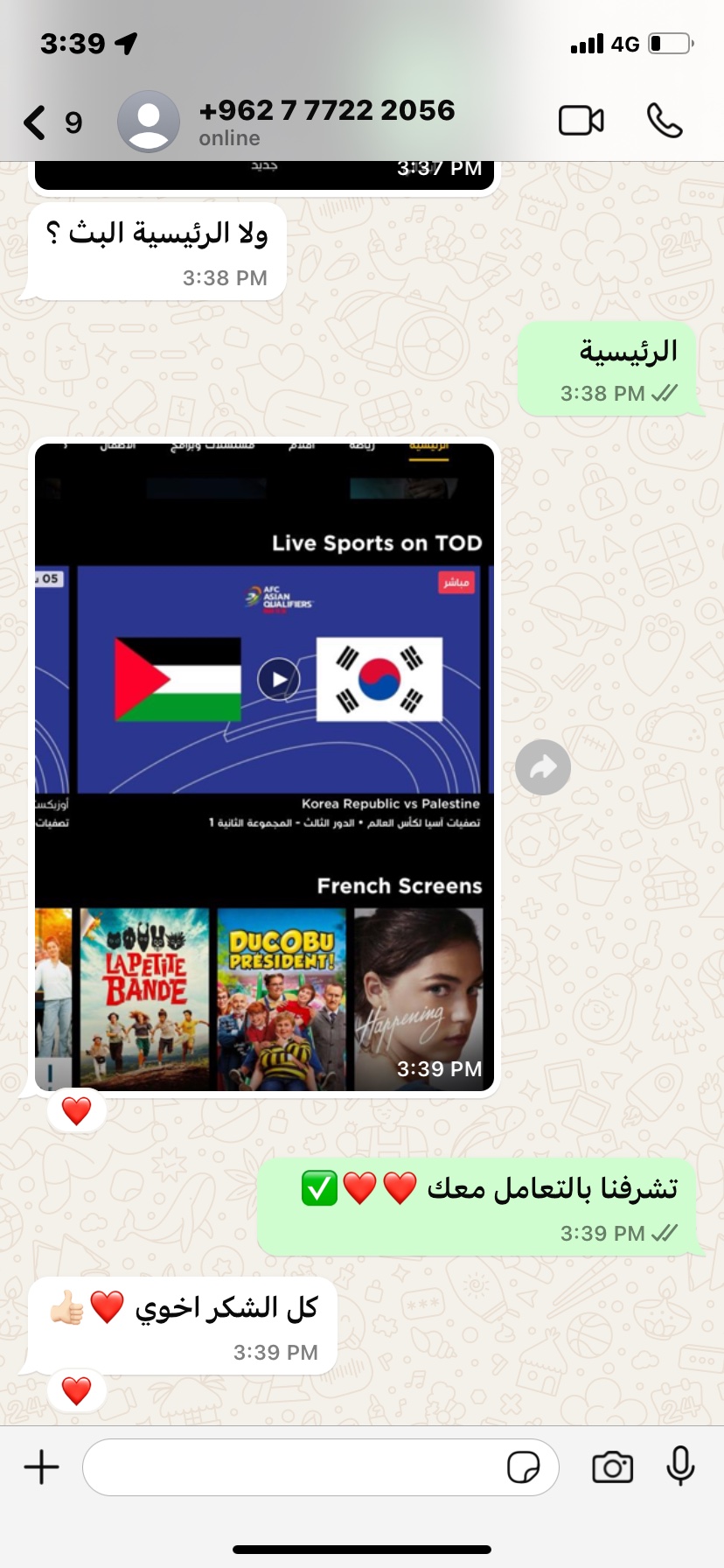View heart reaction under the thanks message
The width and height of the screenshot is (724, 1568).
click(77, 1390)
